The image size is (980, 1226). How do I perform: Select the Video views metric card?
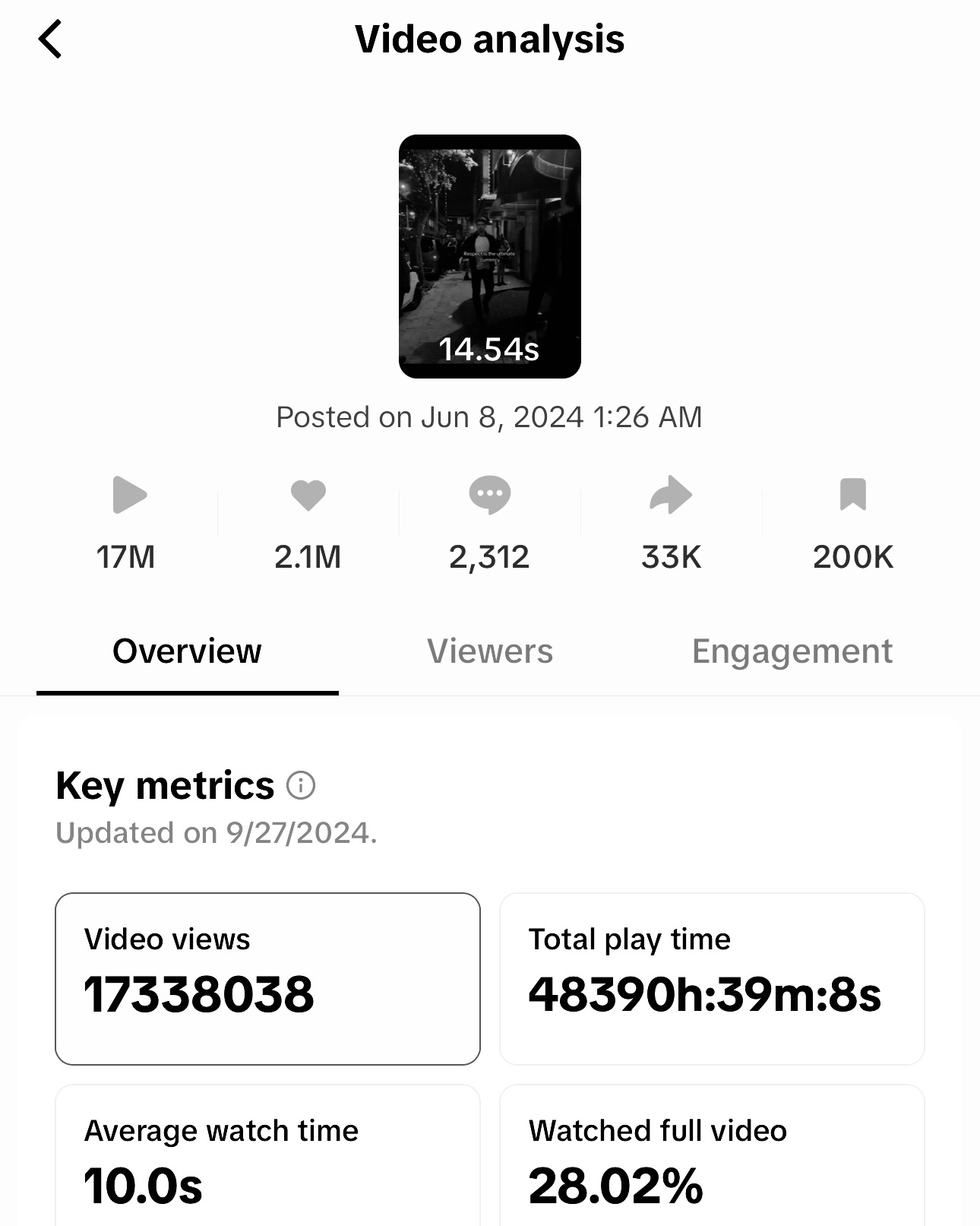click(267, 978)
